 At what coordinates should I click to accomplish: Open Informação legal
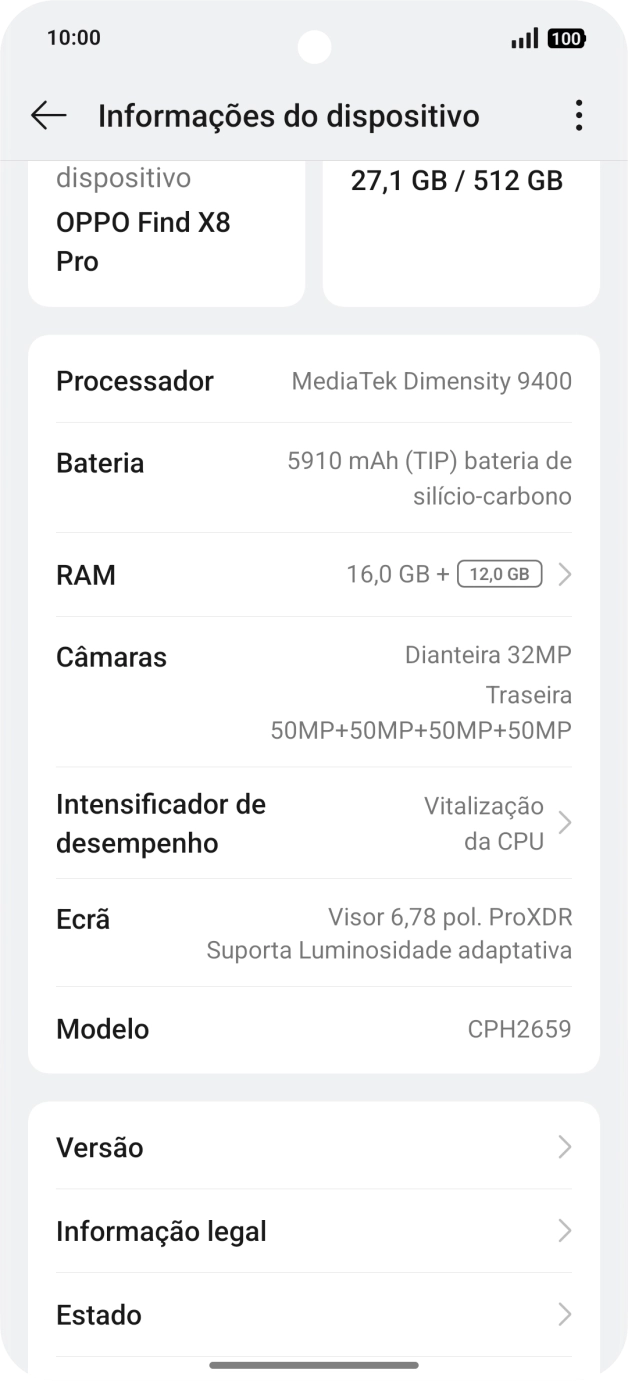314,1231
